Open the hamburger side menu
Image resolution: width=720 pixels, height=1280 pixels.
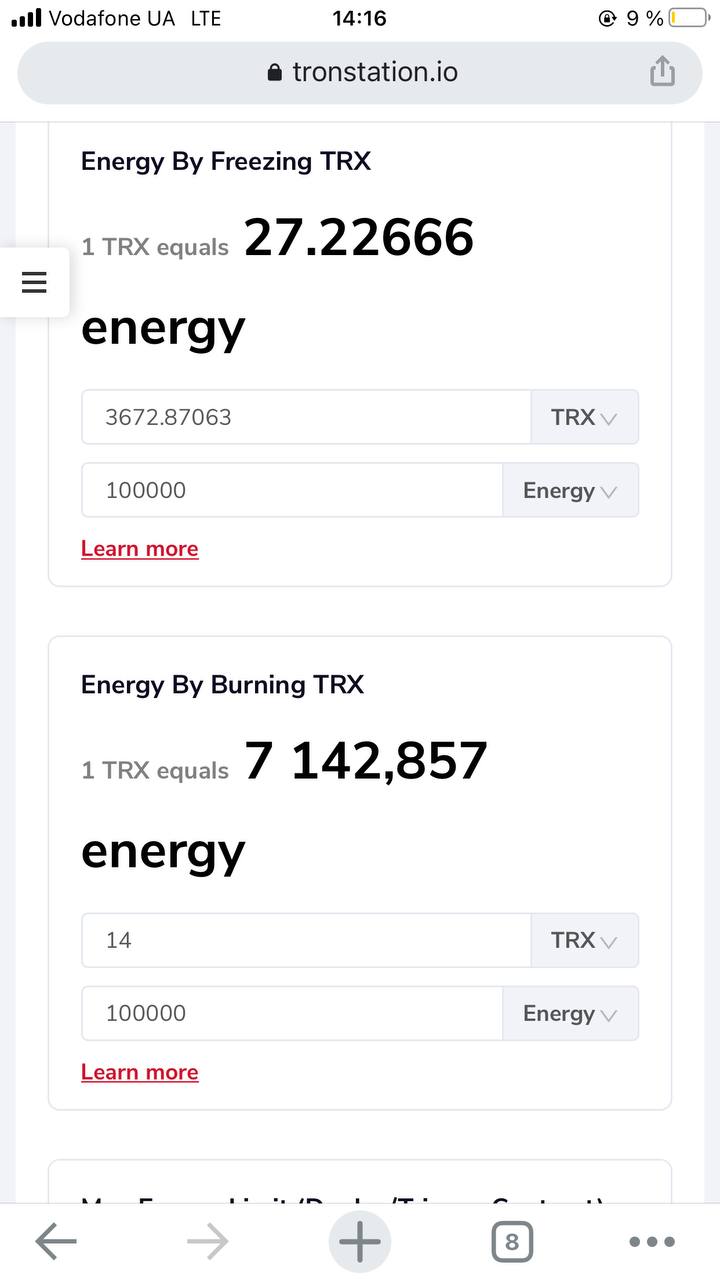click(34, 282)
